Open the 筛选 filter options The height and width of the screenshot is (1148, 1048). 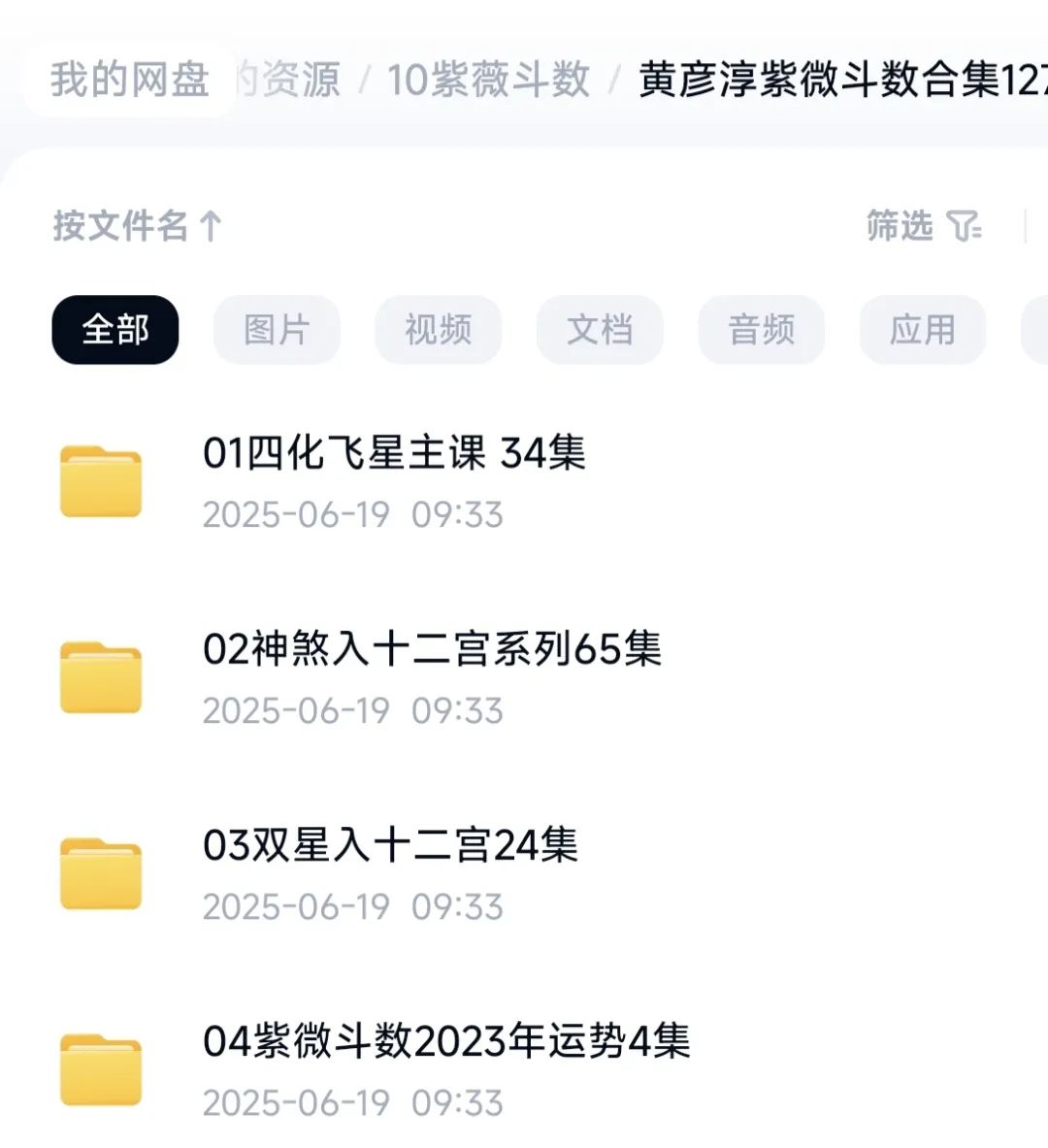pos(923,226)
